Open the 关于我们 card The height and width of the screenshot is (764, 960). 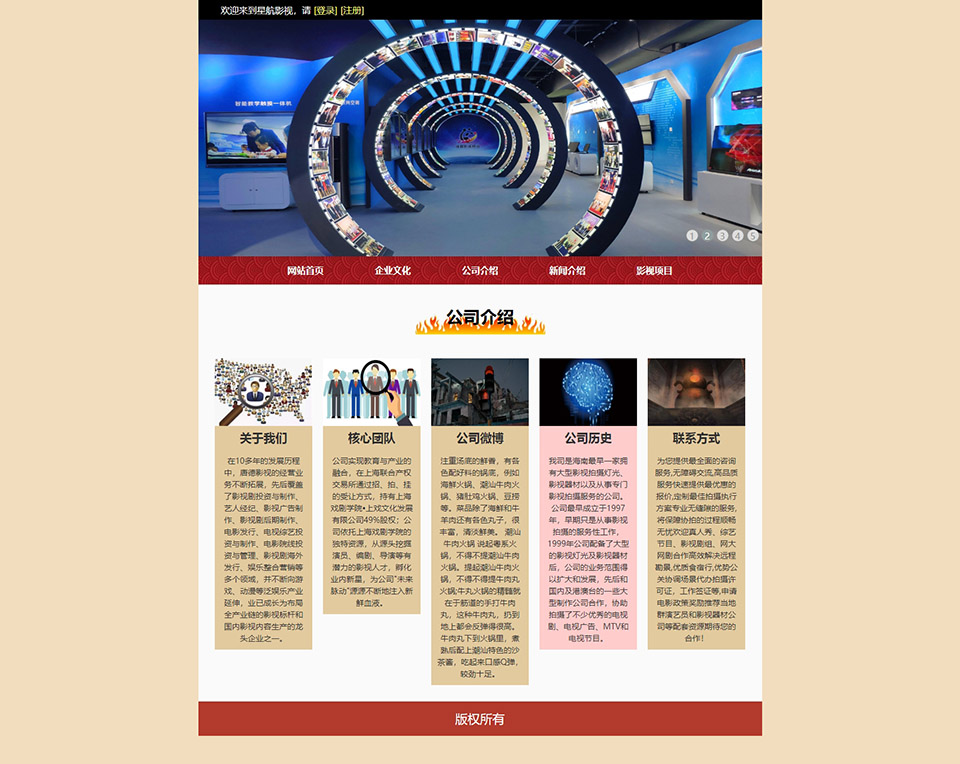click(263, 438)
